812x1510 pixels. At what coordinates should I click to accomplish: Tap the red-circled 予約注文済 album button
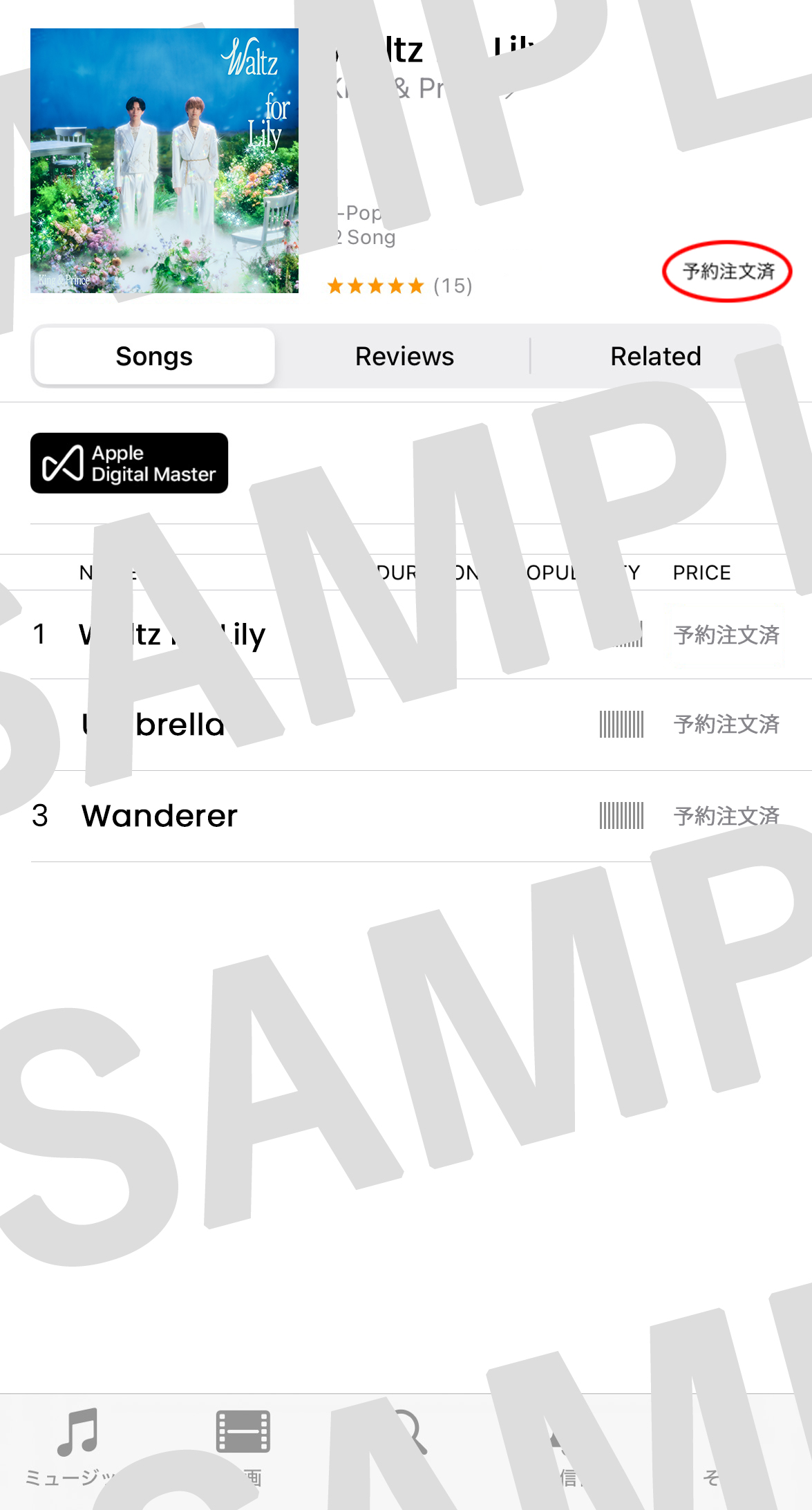(x=728, y=272)
